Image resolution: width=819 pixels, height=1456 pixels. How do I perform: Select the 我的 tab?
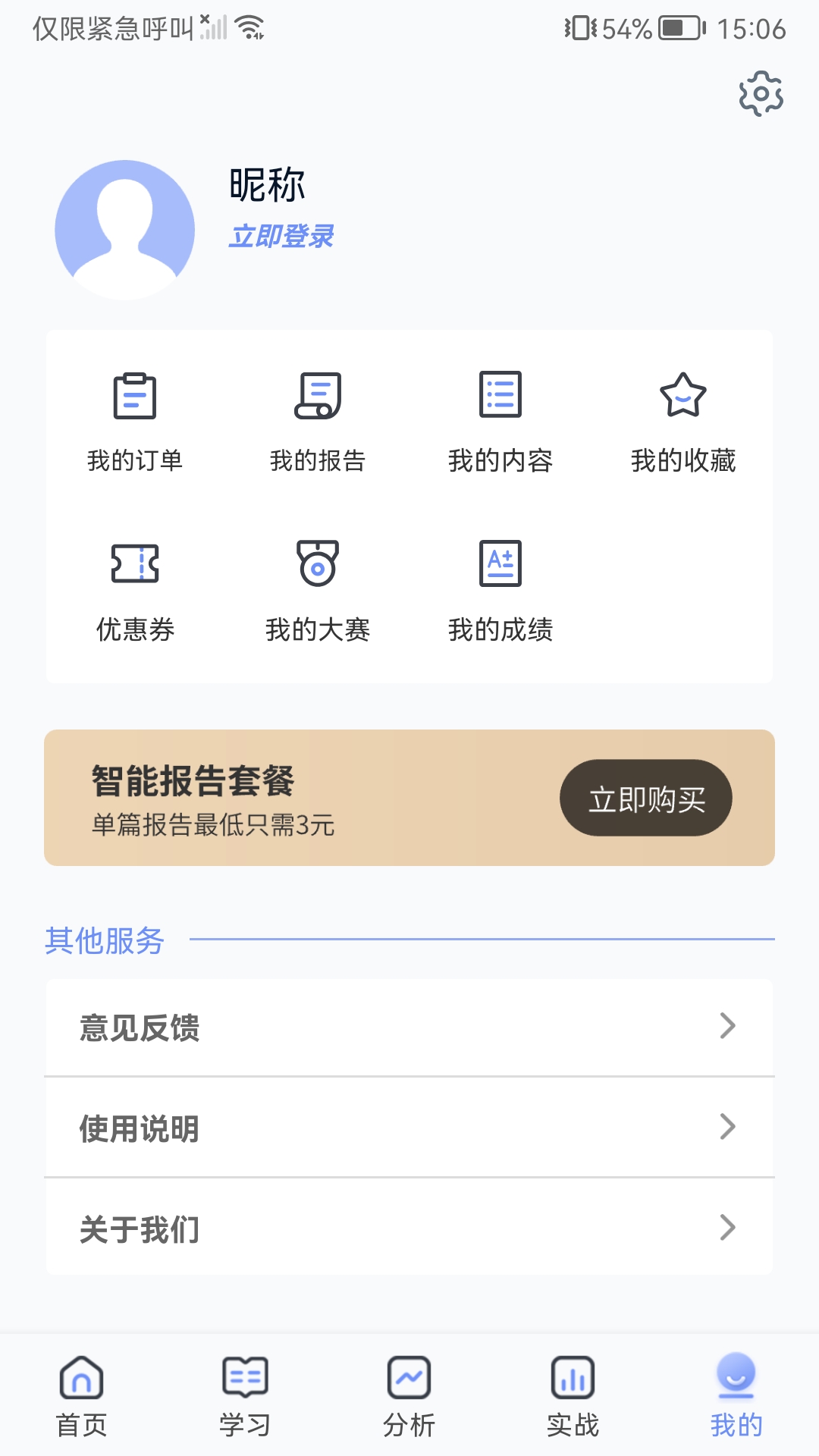(x=736, y=1397)
